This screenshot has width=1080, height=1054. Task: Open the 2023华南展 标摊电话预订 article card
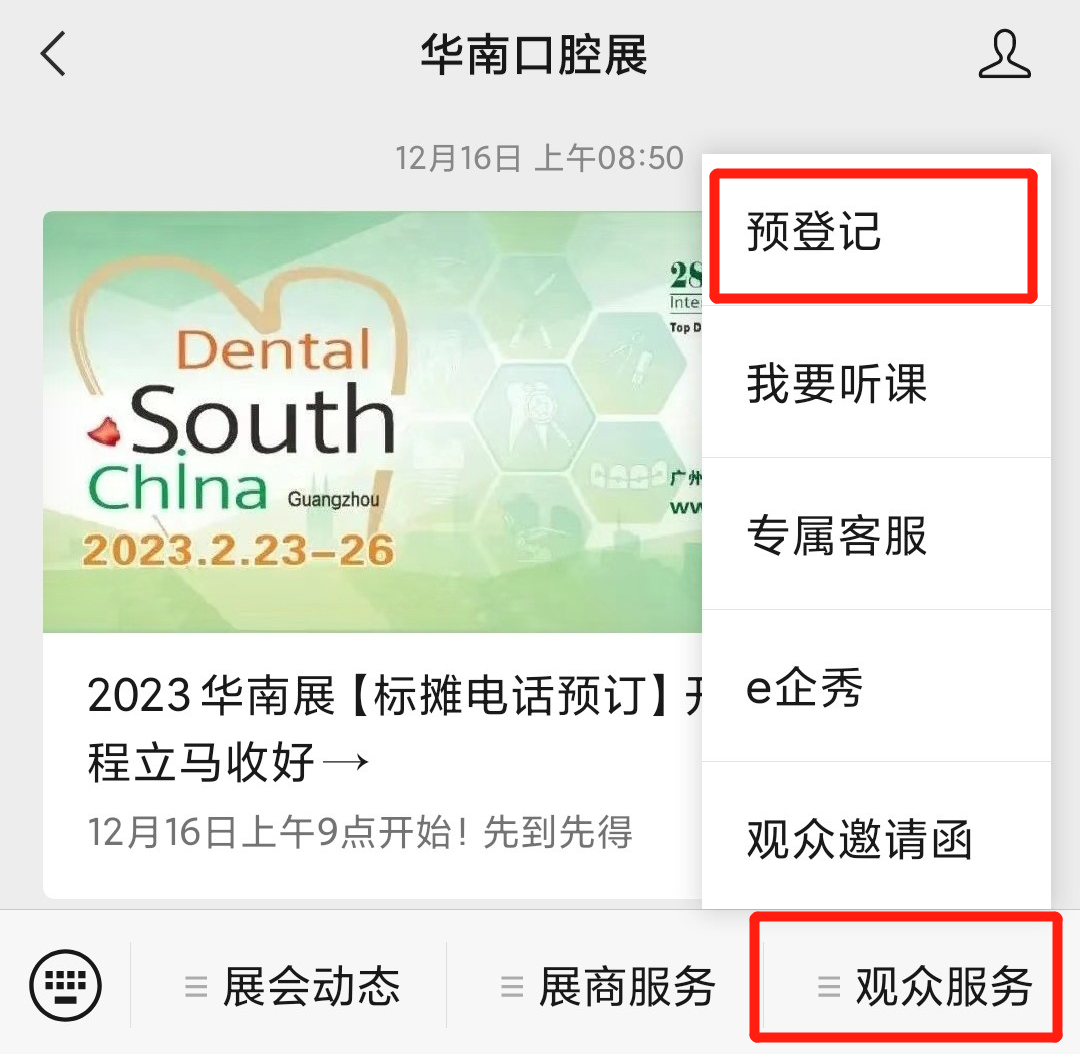point(372,554)
